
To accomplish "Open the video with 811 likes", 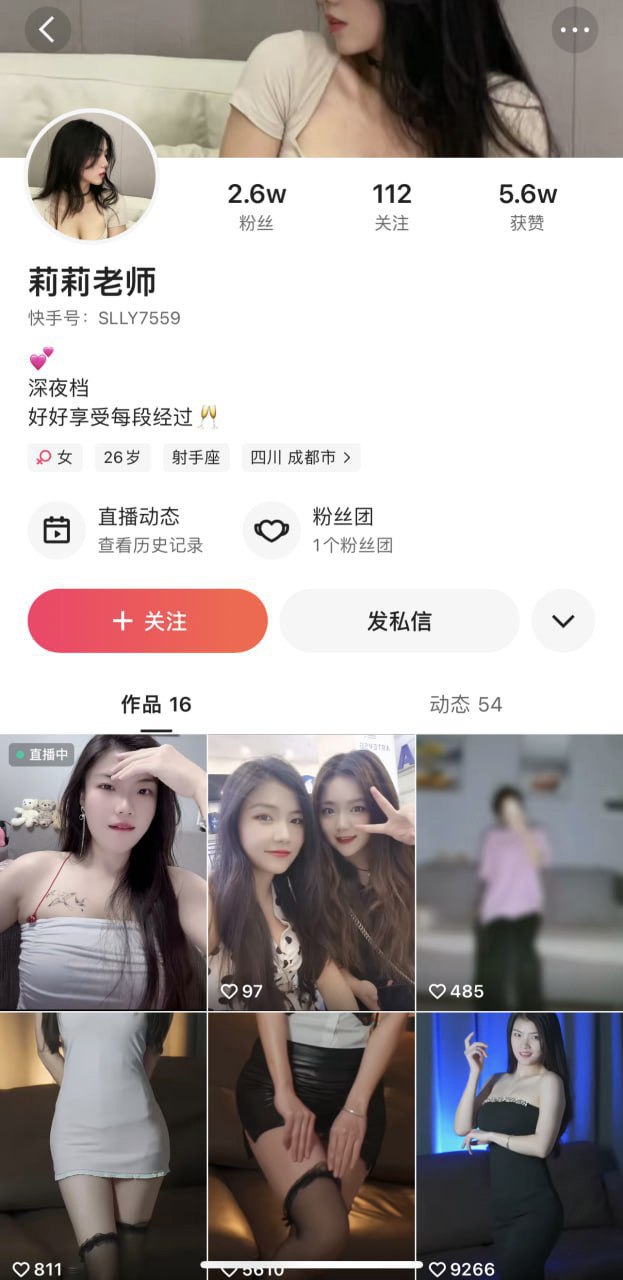I will (103, 1145).
